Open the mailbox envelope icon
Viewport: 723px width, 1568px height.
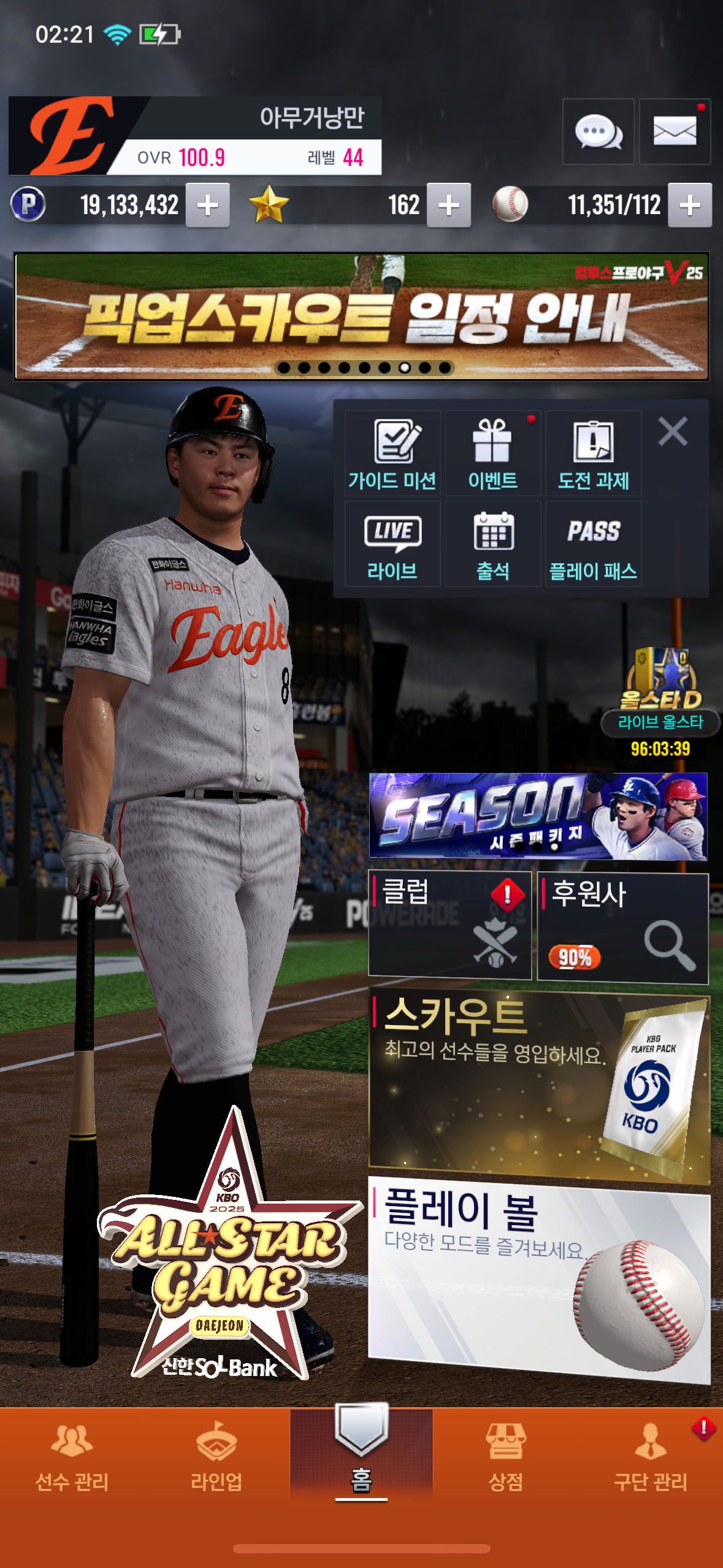(675, 131)
